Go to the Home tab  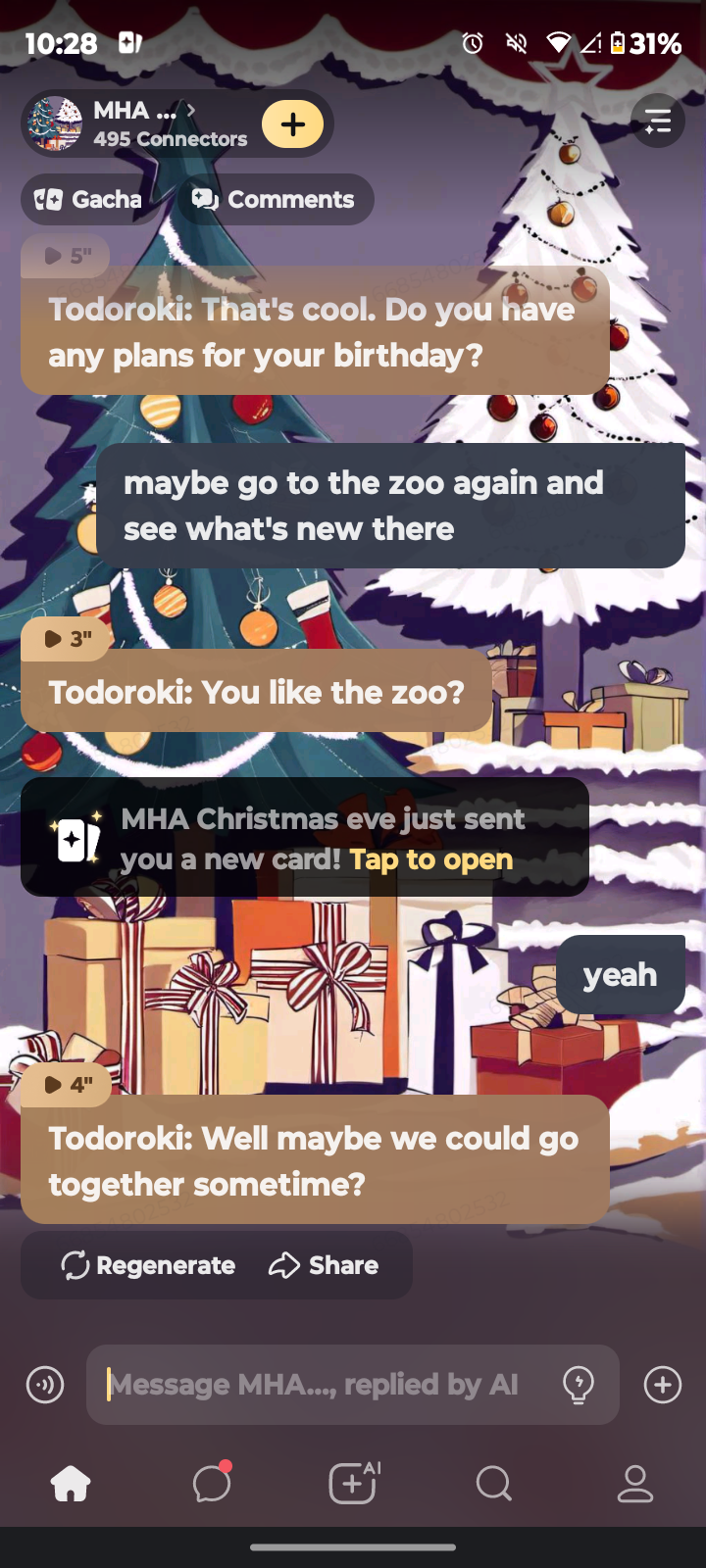71,1484
